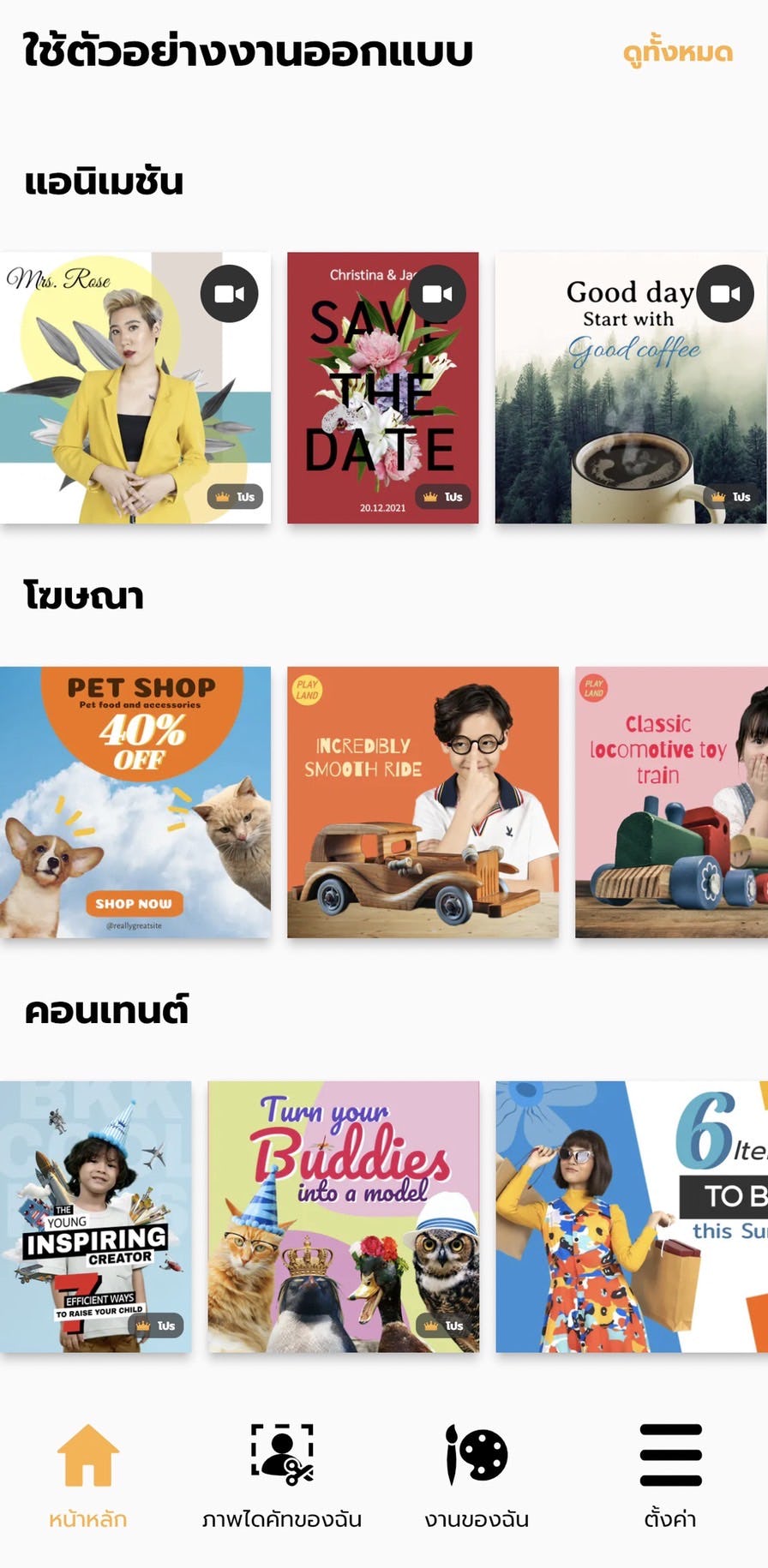This screenshot has width=768, height=1568.
Task: Go to the หน้าหลัก home tab
Action: pos(87,1475)
